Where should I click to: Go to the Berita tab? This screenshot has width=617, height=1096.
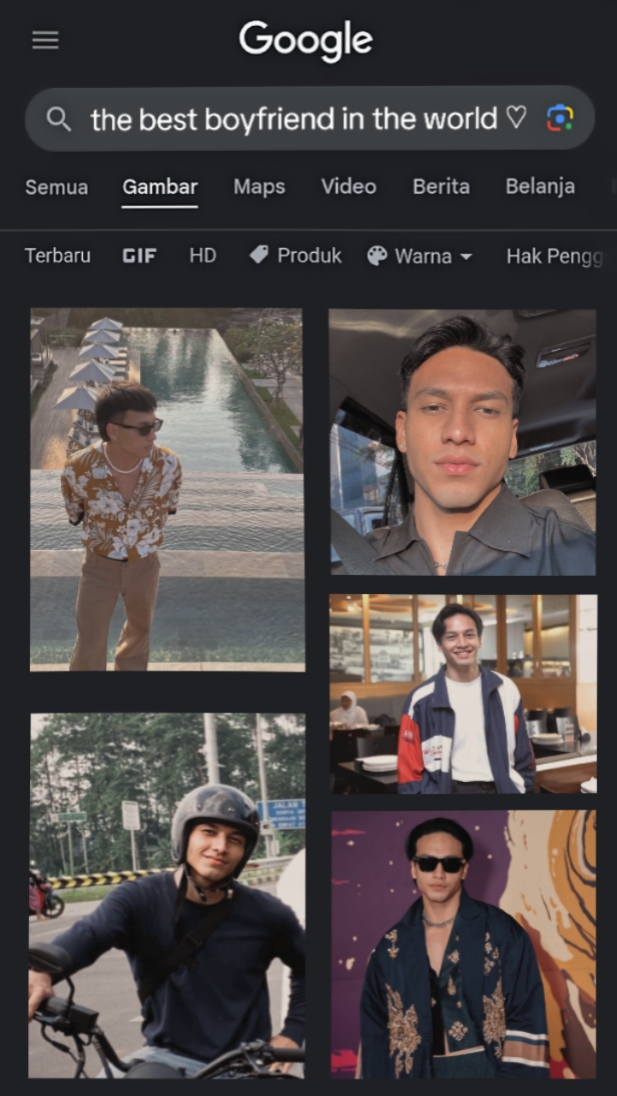tap(441, 187)
